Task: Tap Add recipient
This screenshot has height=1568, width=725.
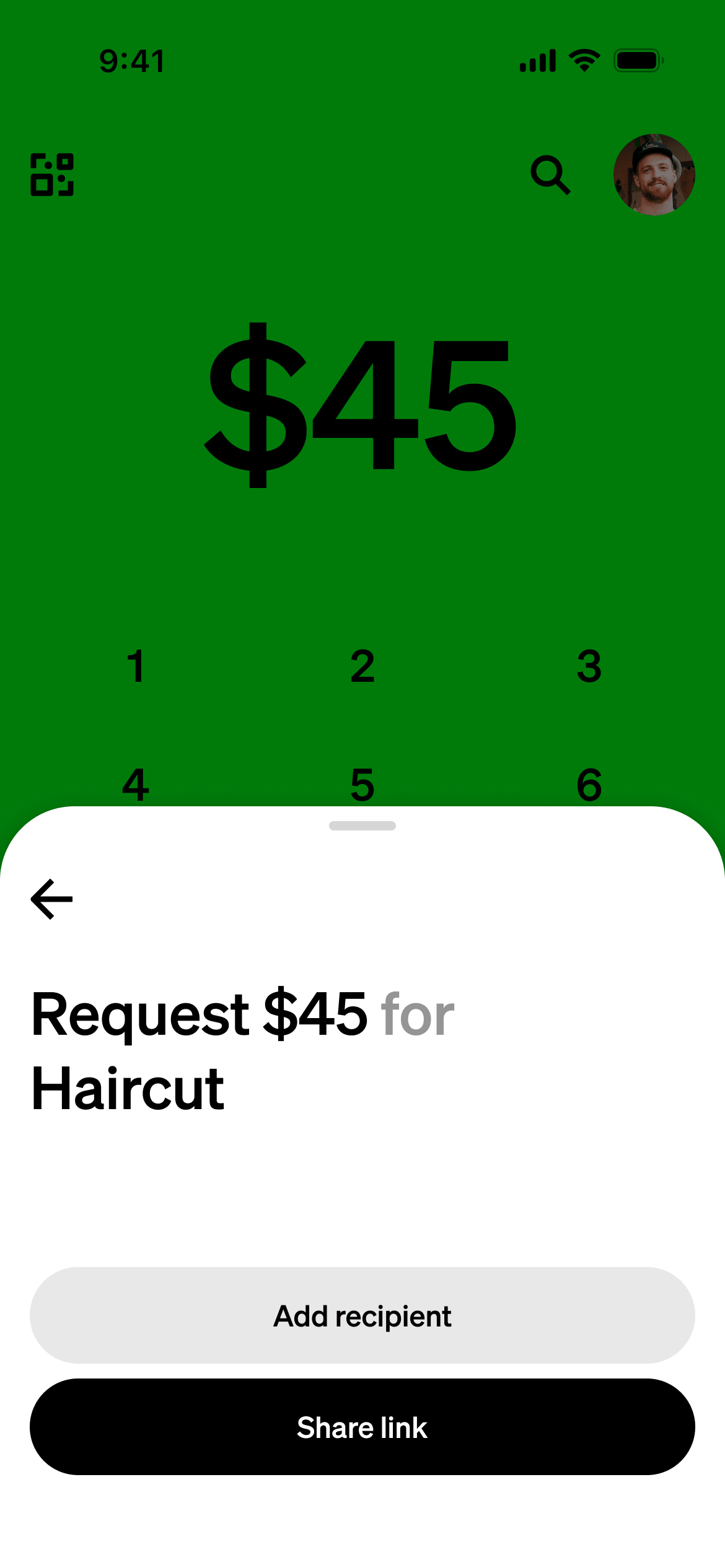Action: click(362, 1315)
